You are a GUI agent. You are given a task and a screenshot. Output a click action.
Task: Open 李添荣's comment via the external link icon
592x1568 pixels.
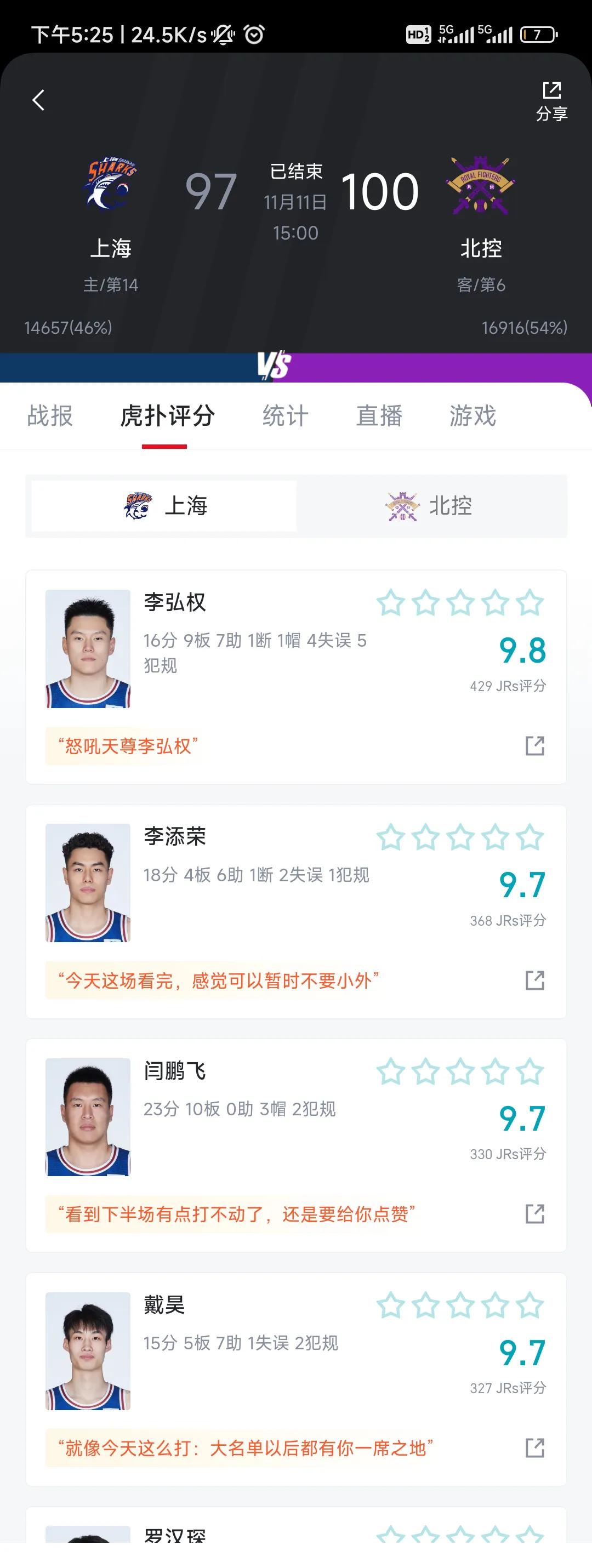coord(535,979)
